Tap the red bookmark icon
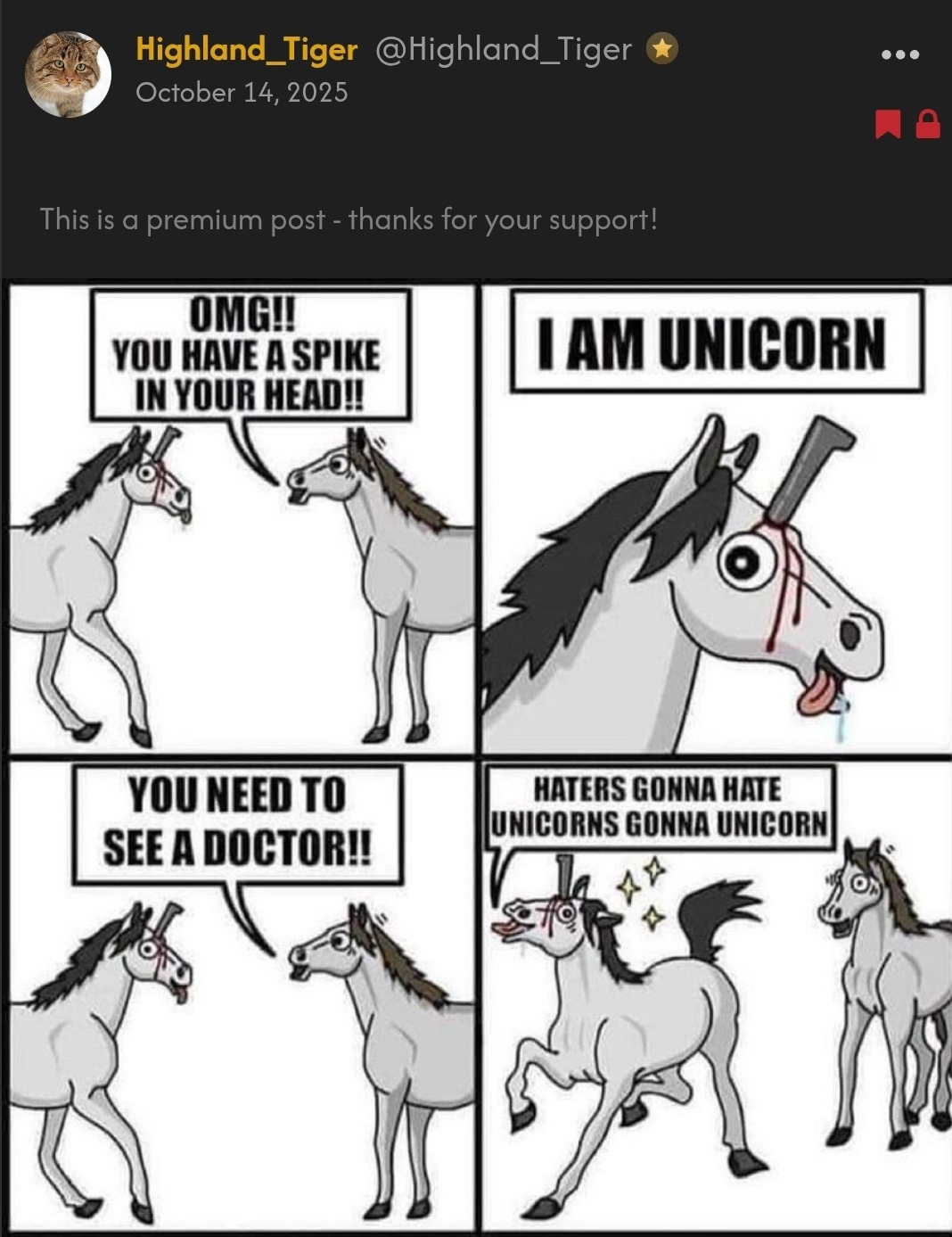The height and width of the screenshot is (1237, 952). coord(887,125)
